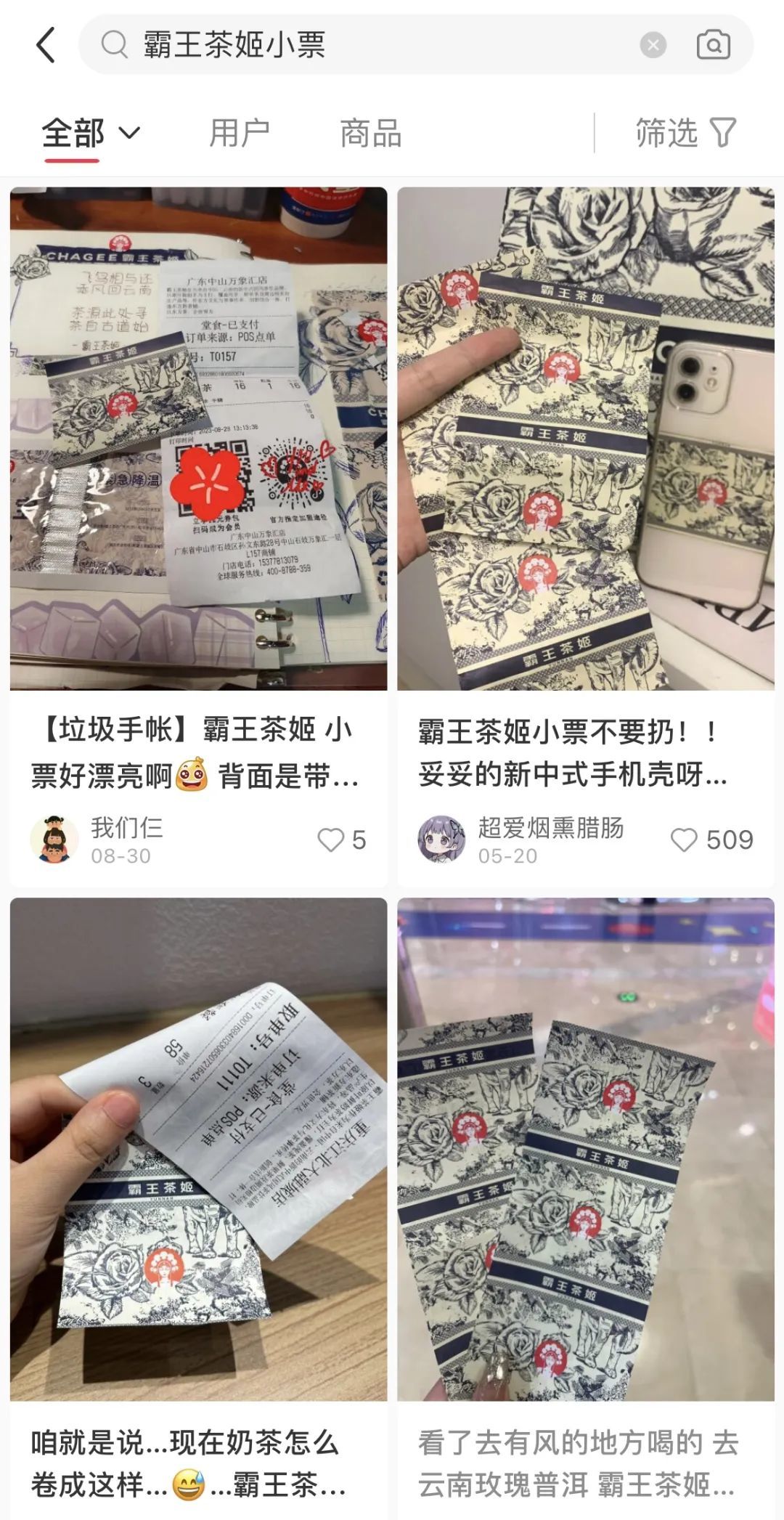Go back using the top-left arrow
Screen dimensions: 784x1520
click(x=46, y=45)
